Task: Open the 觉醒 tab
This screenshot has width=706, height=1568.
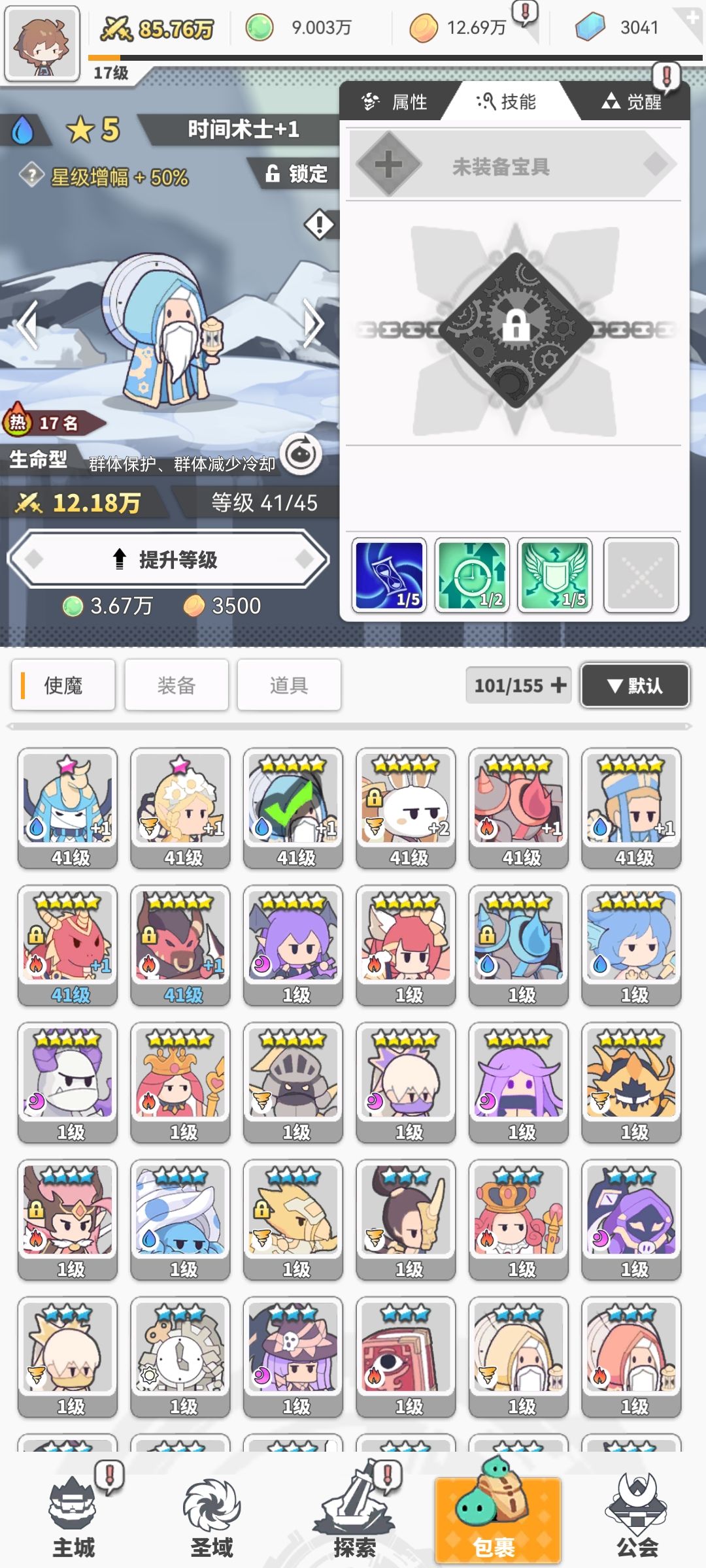Action: pyautogui.click(x=631, y=101)
